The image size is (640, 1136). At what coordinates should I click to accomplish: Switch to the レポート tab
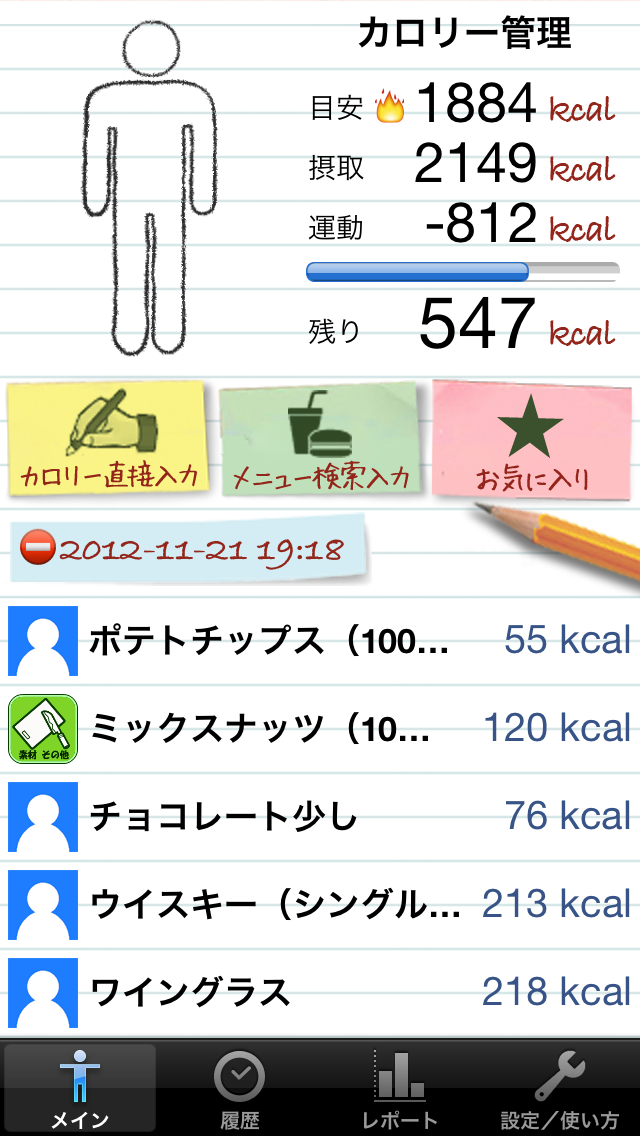click(x=400, y=1088)
